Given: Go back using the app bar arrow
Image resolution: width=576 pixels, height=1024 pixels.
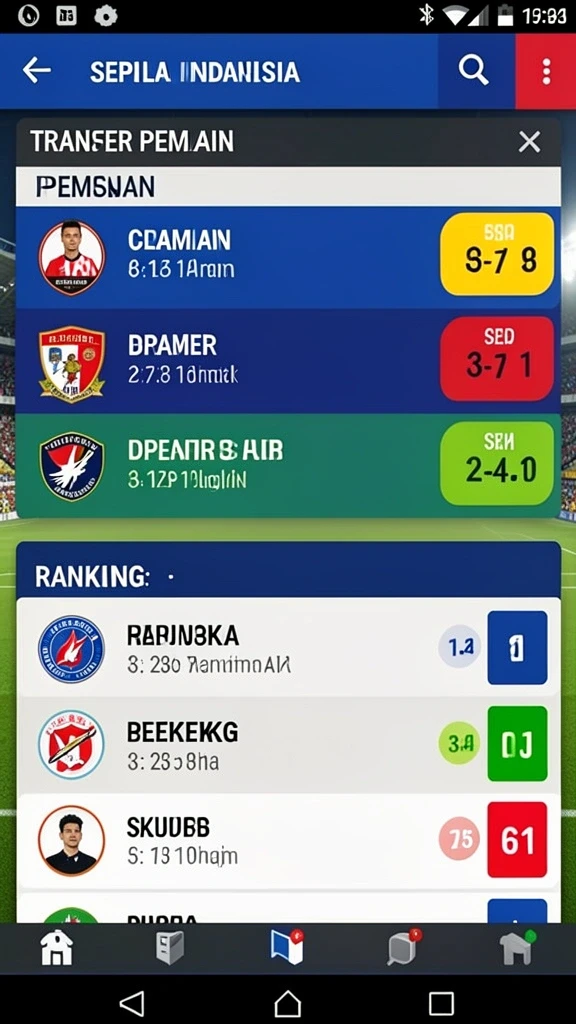Looking at the screenshot, I should coord(37,71).
